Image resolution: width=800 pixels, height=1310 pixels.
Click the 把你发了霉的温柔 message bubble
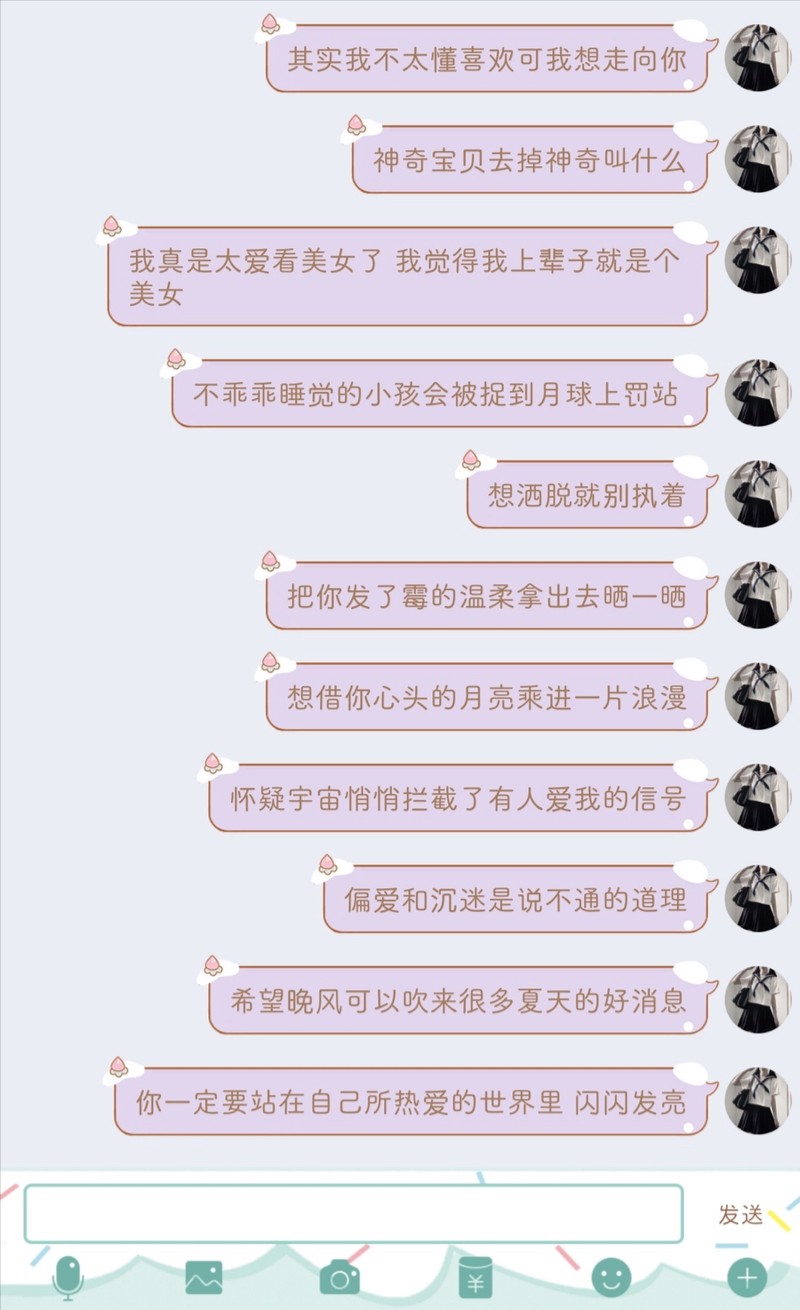pyautogui.click(x=485, y=599)
